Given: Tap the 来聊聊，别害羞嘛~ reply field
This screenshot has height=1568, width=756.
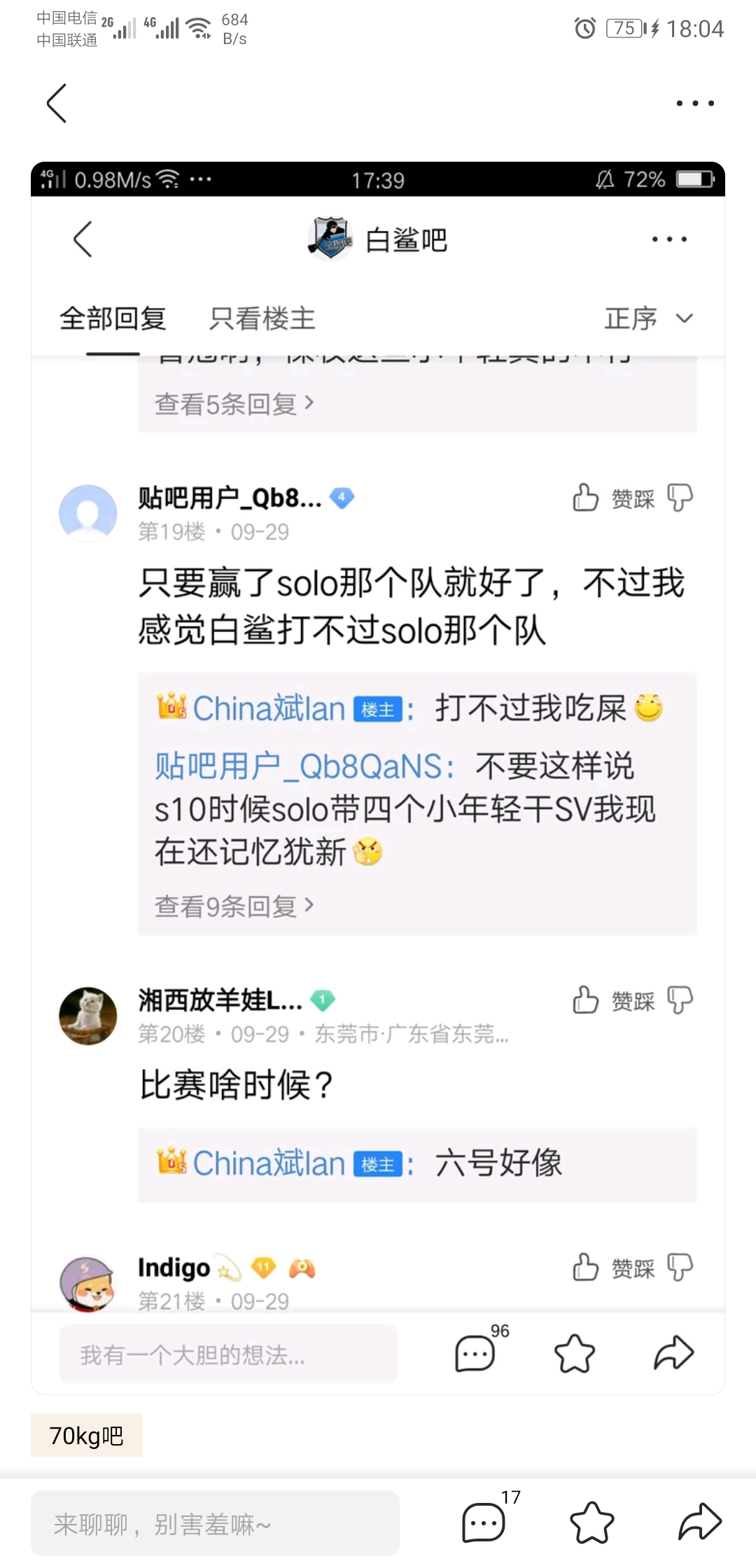Looking at the screenshot, I should (x=215, y=1523).
